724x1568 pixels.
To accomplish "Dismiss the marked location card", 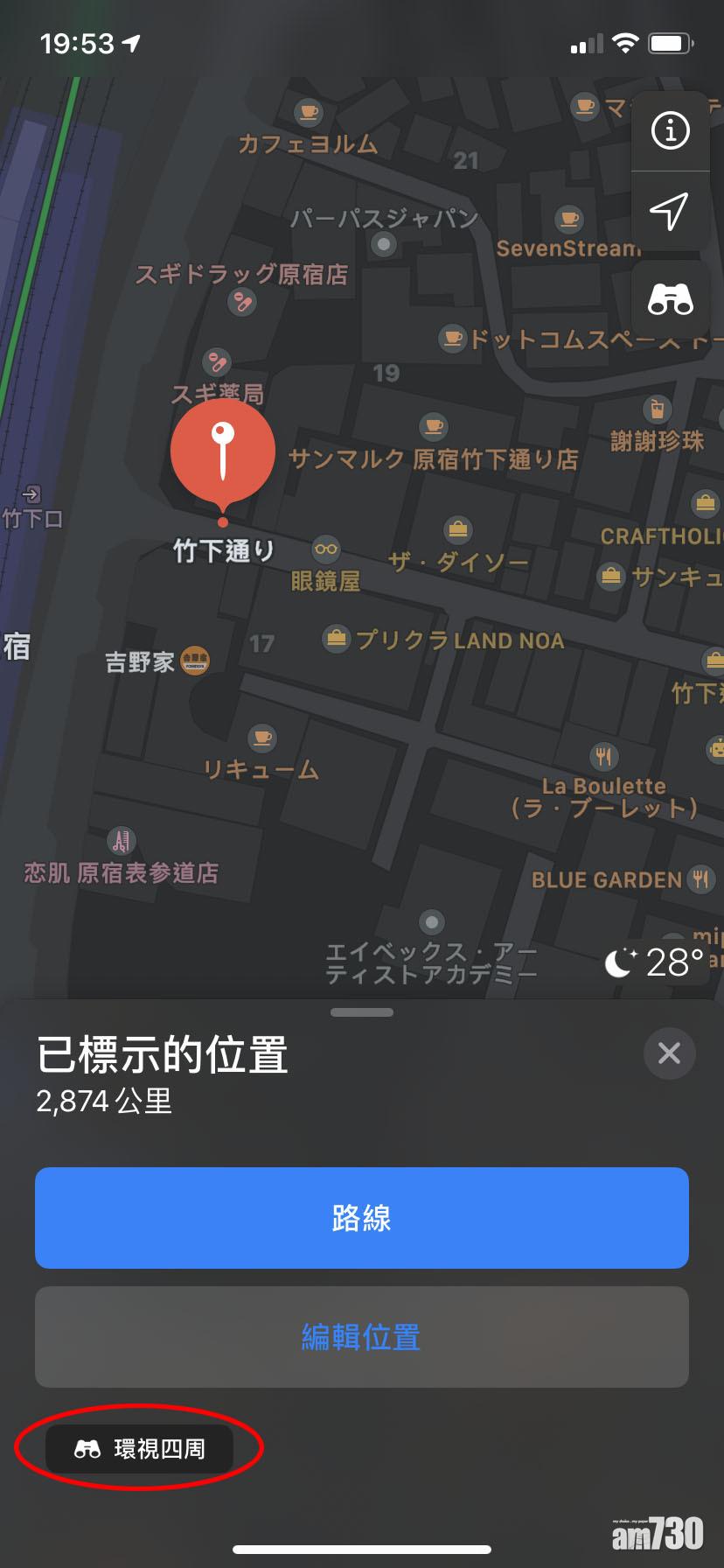I will [669, 1053].
